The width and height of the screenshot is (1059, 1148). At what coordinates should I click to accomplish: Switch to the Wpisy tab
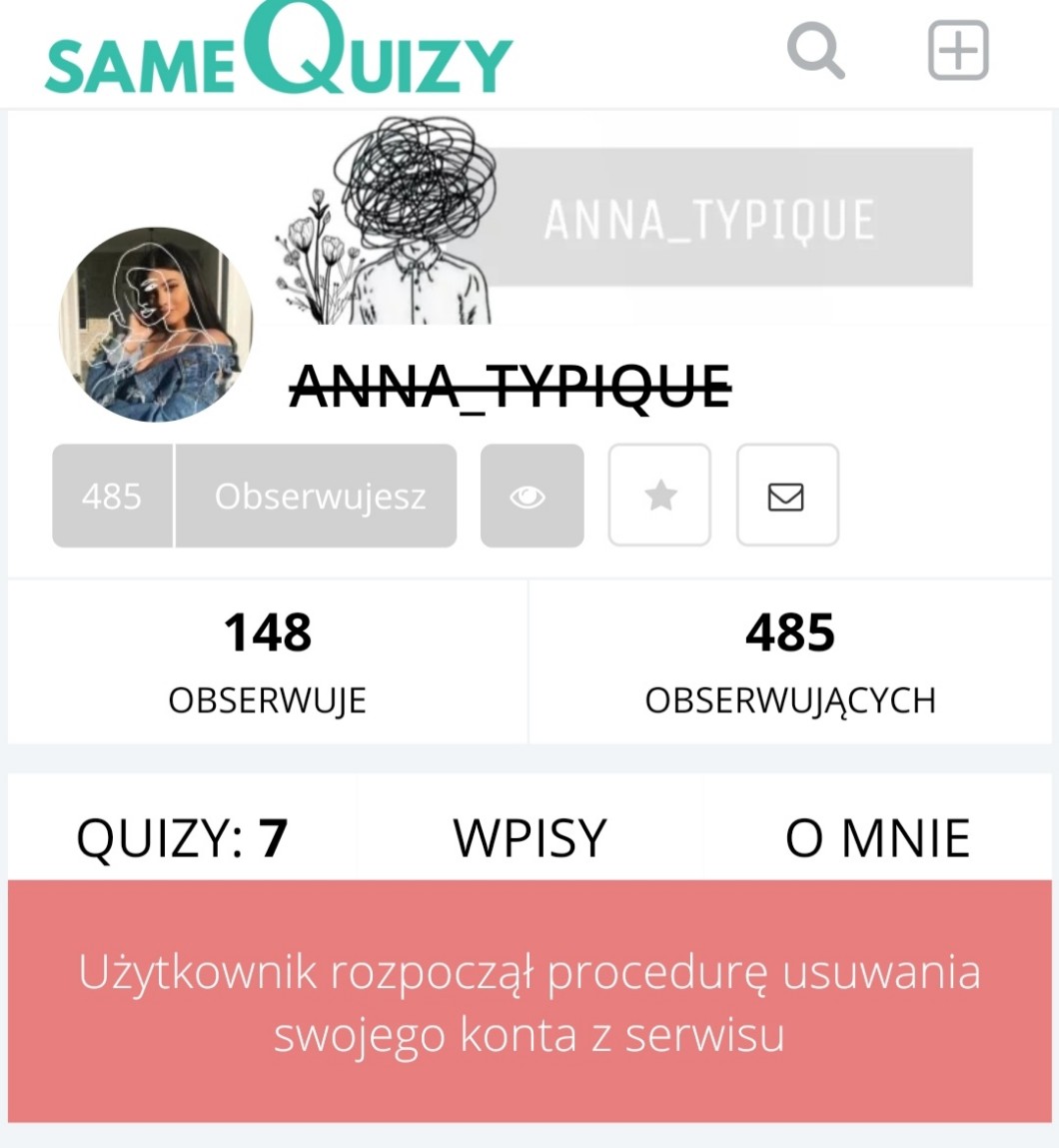[x=529, y=837]
